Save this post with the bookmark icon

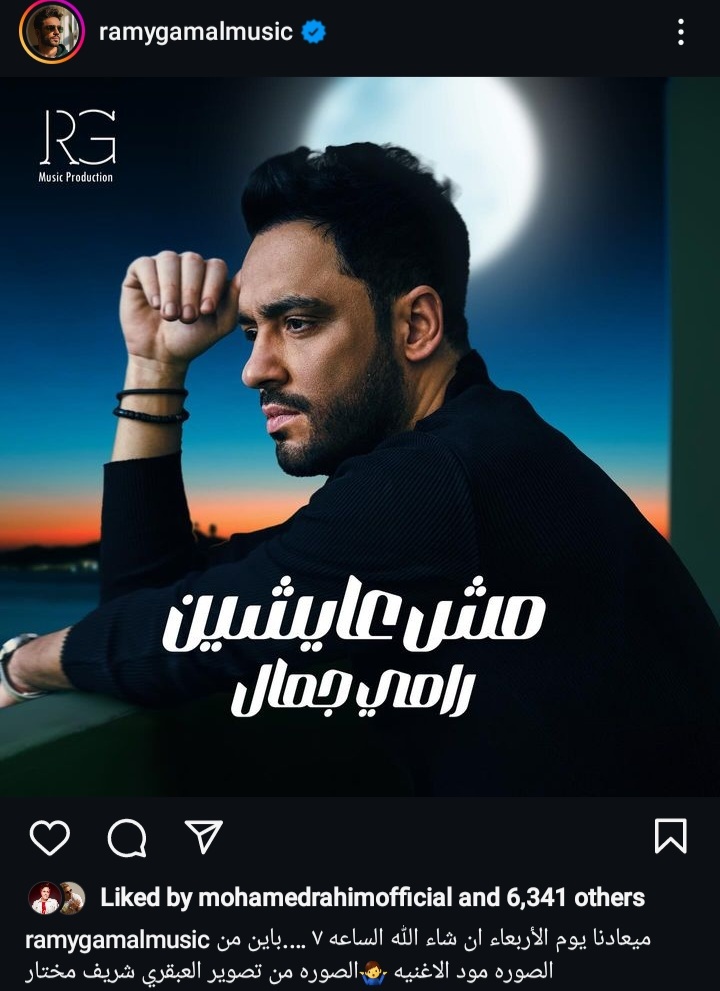click(670, 836)
